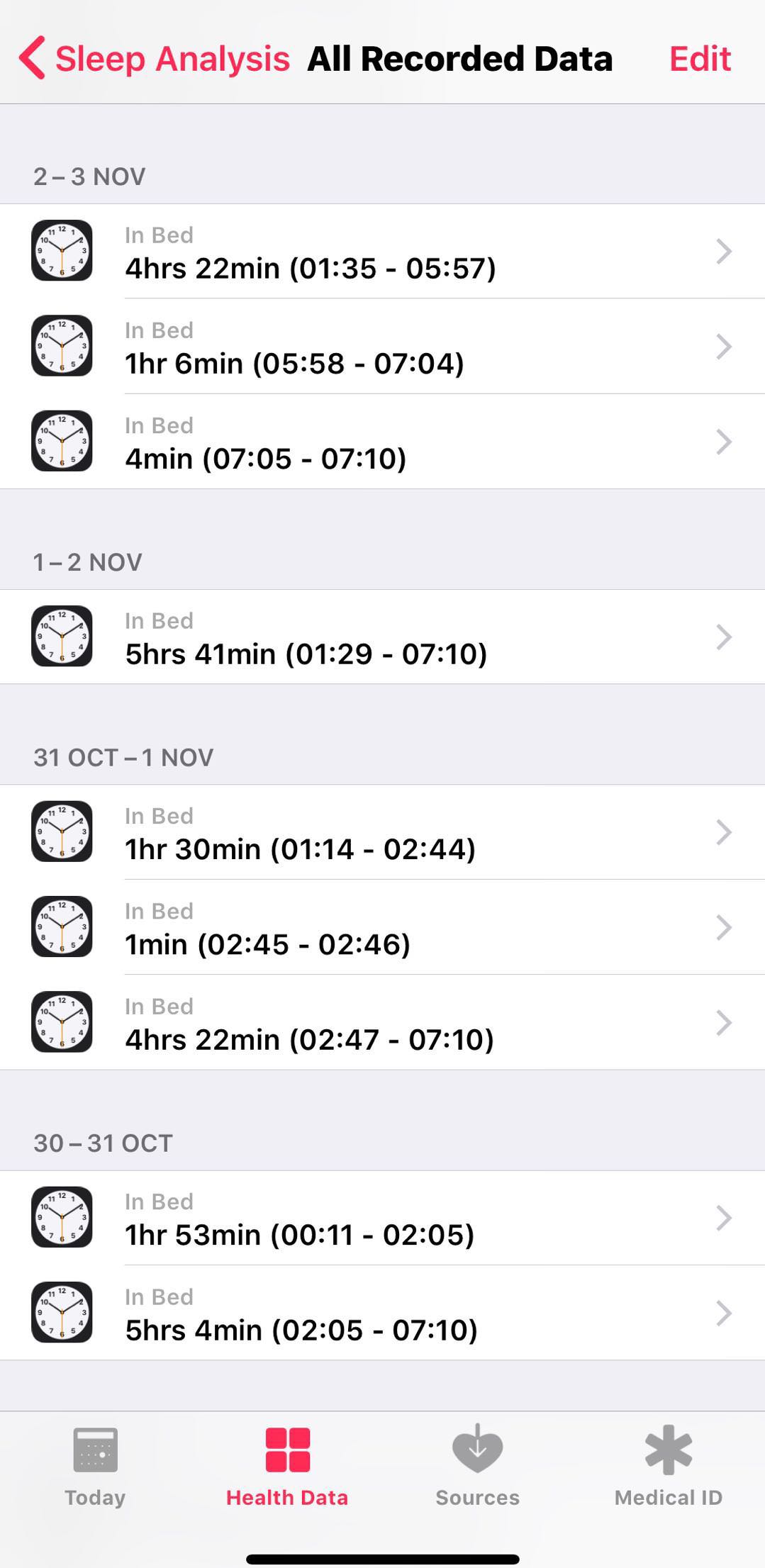The height and width of the screenshot is (1568, 765).
Task: Select the 1hr 30min (01:14 - 02:44) entry
Action: pos(382,832)
